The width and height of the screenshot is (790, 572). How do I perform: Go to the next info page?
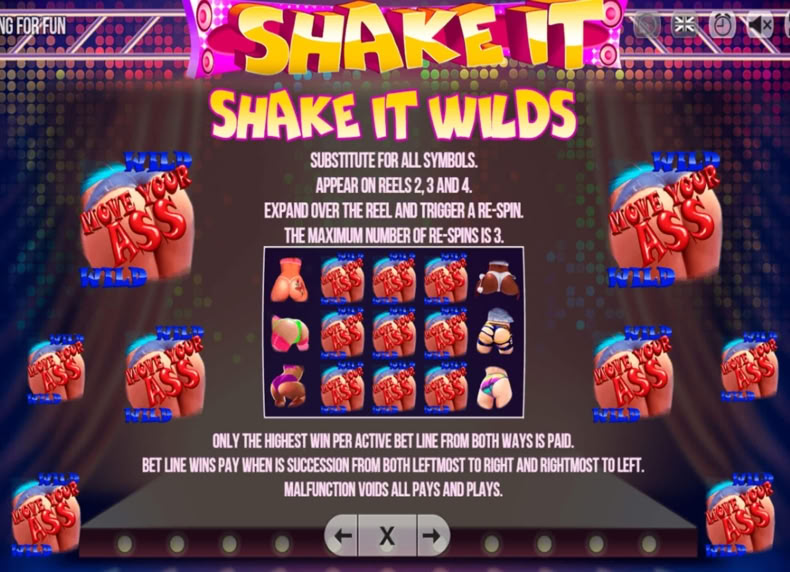(x=433, y=535)
